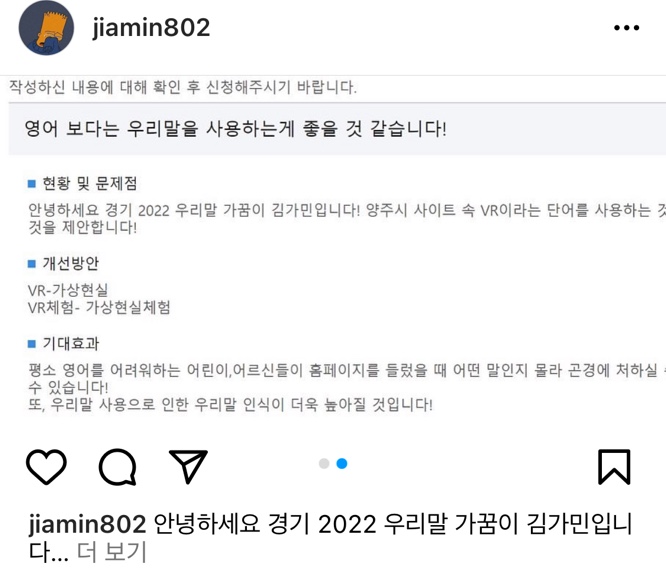Viewport: 666px width, 568px height.
Task: Open the comments bubble icon
Action: point(117,466)
